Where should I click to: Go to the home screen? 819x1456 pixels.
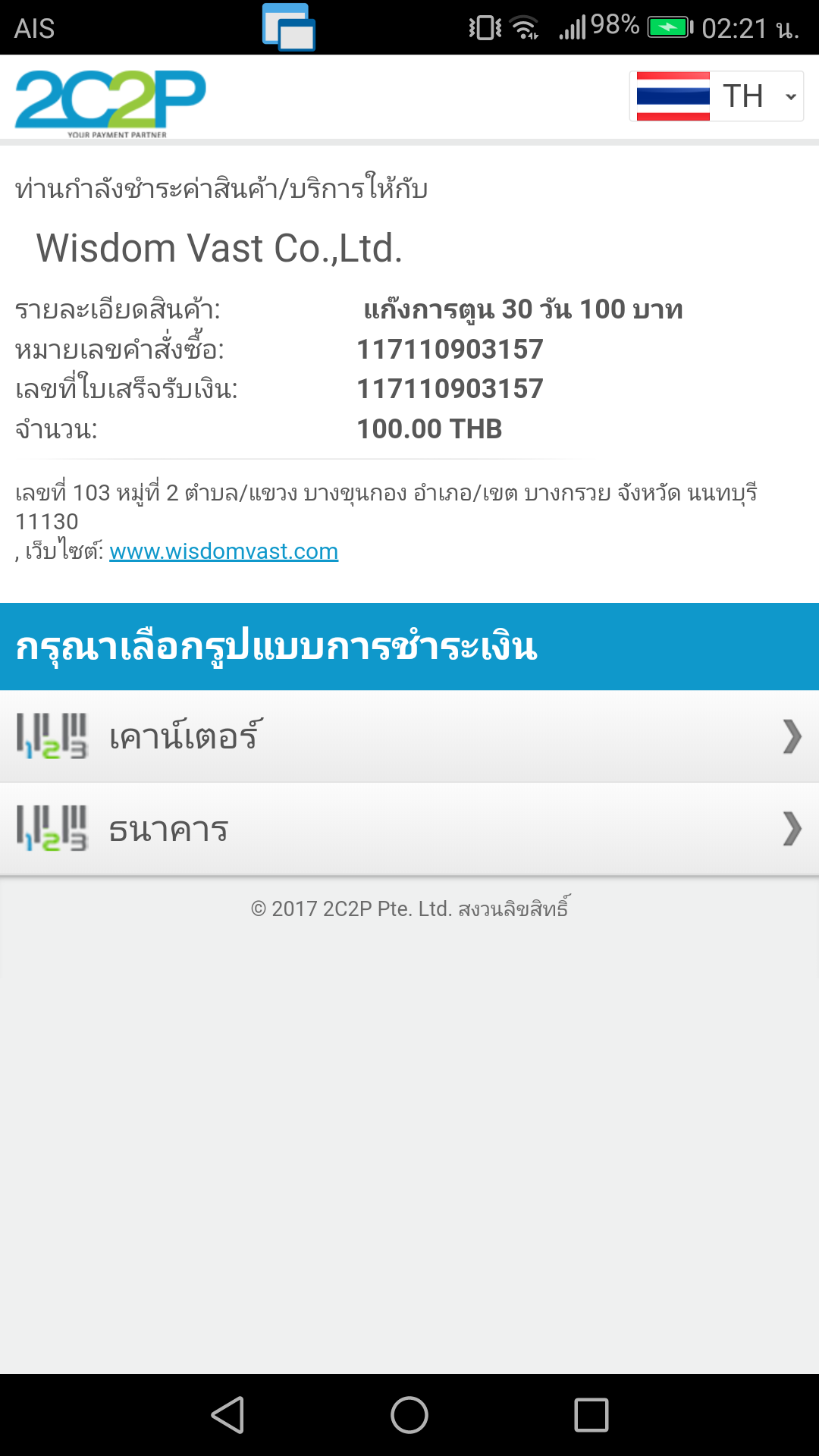pyautogui.click(x=409, y=1415)
